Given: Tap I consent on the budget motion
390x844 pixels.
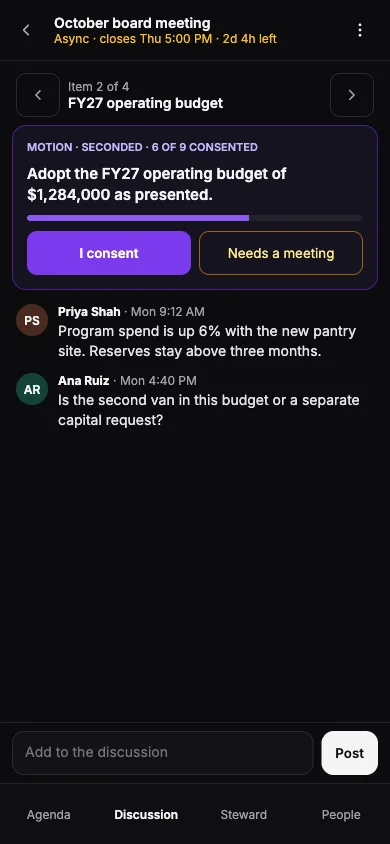Looking at the screenshot, I should [109, 253].
